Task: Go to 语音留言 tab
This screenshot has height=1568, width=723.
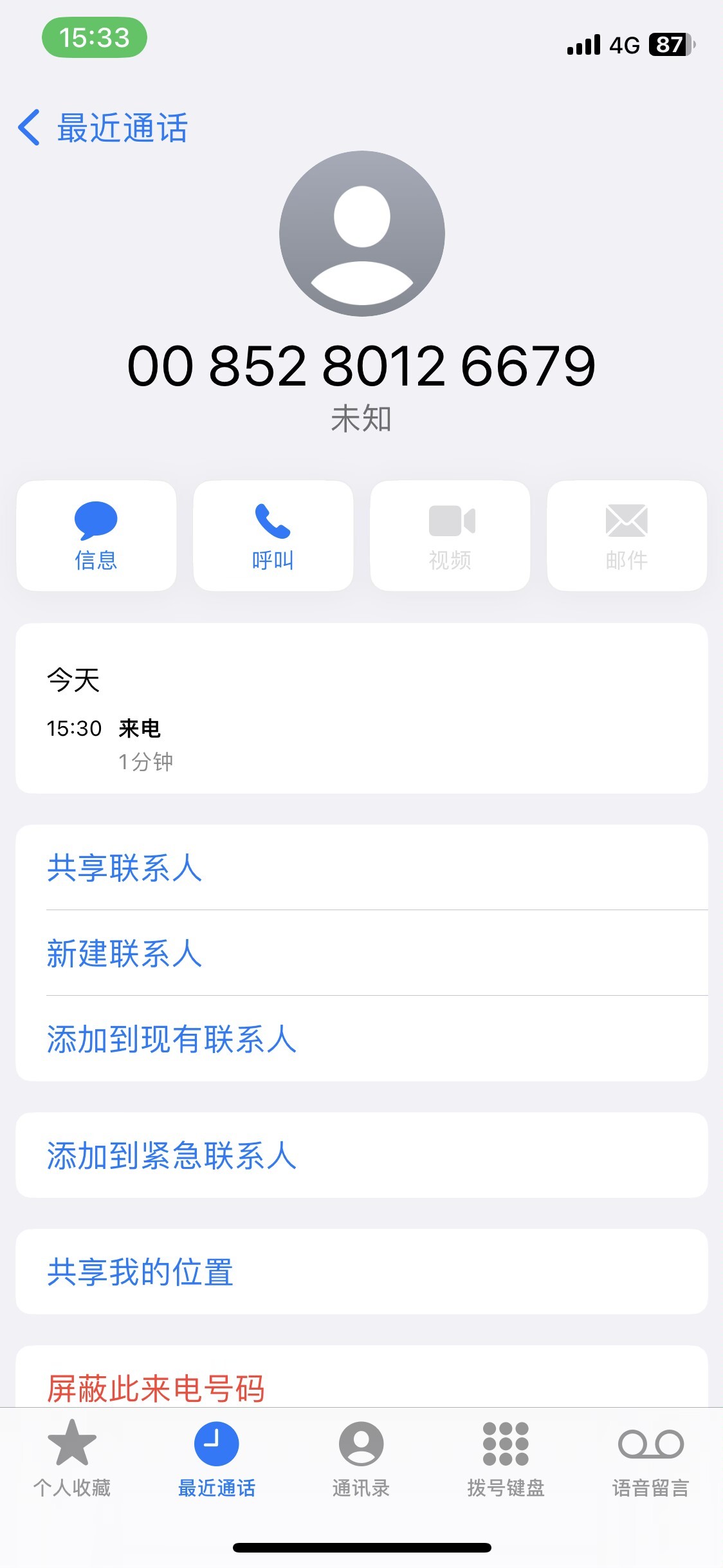Action: (x=650, y=1459)
